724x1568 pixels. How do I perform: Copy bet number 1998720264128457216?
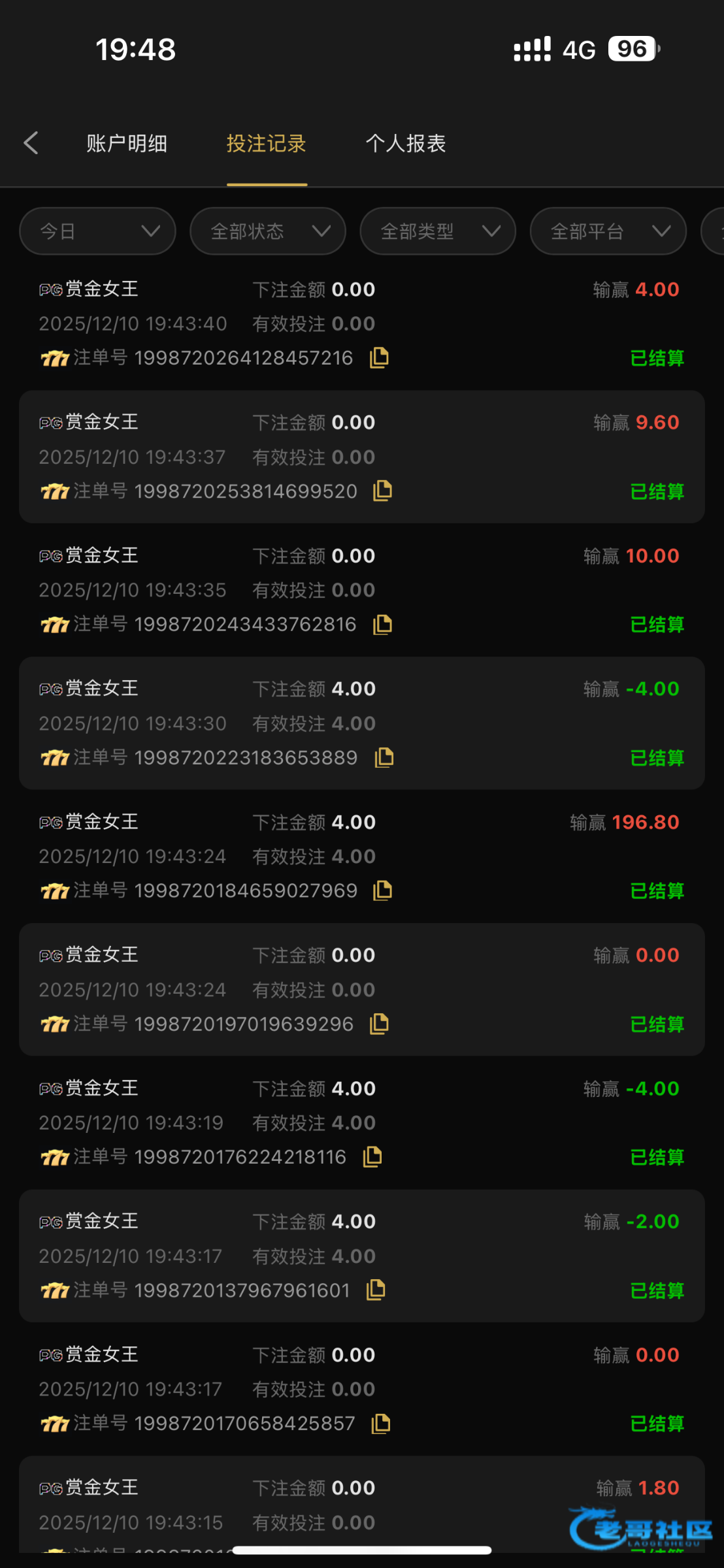(x=379, y=357)
